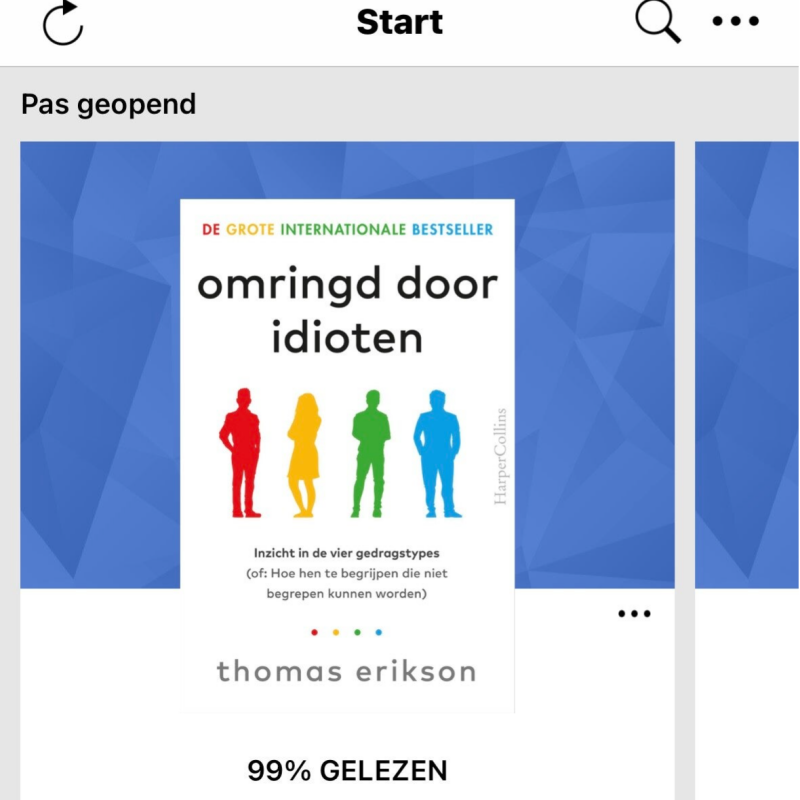Open the top bar overflow menu
This screenshot has height=800, width=800.
click(x=736, y=22)
